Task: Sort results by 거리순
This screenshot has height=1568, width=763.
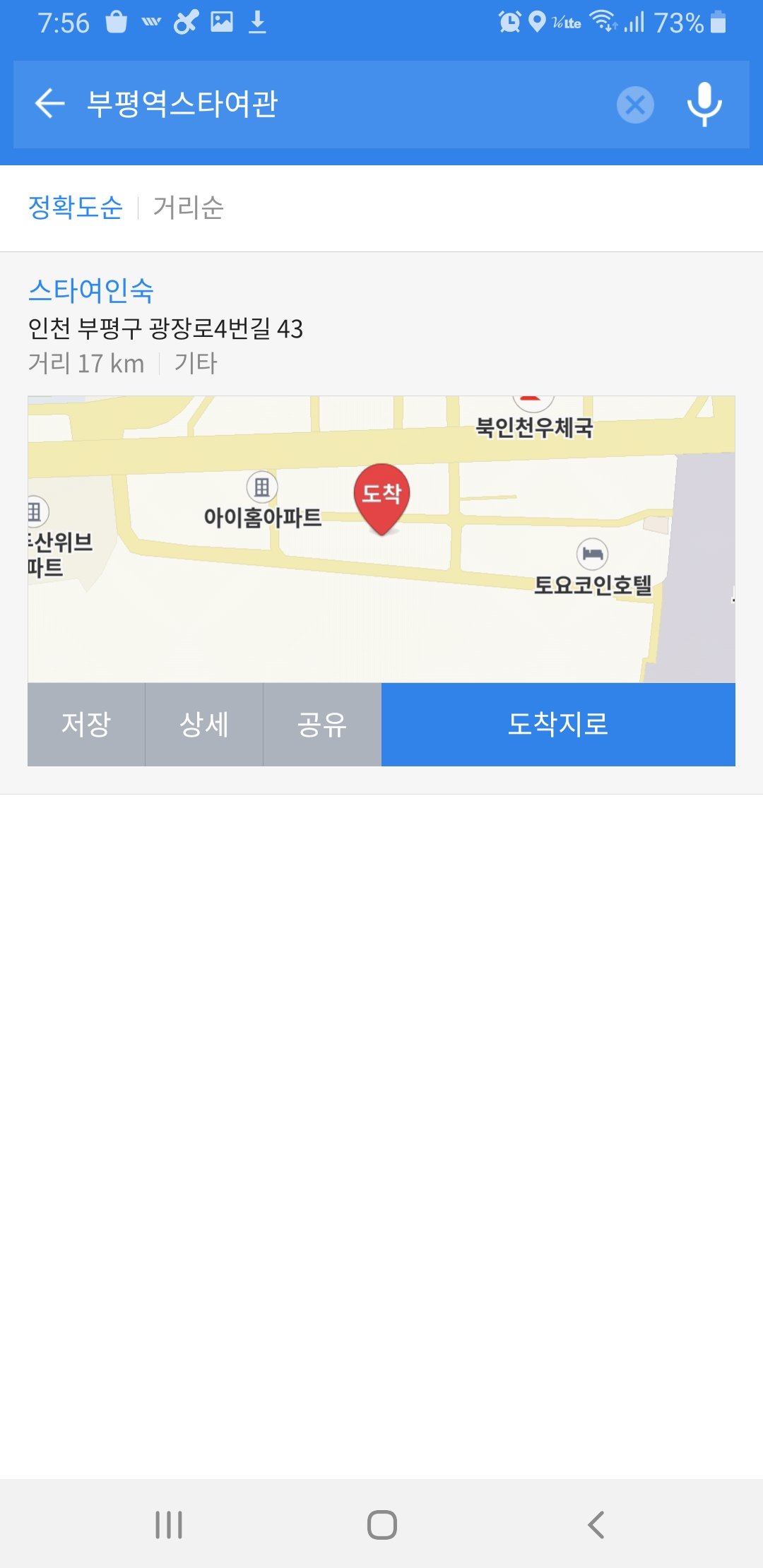Action: pyautogui.click(x=188, y=208)
